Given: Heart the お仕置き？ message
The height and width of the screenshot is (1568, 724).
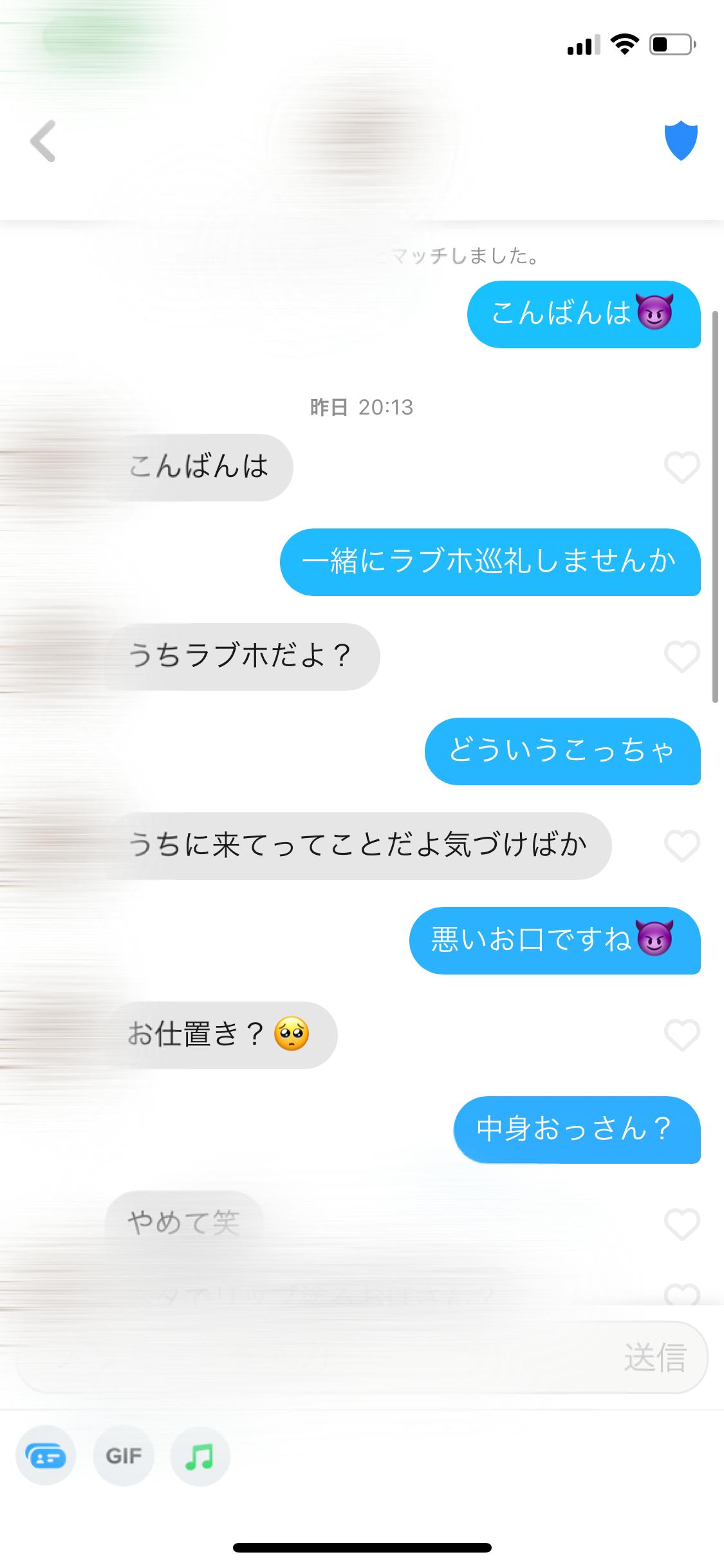Looking at the screenshot, I should 682,1036.
